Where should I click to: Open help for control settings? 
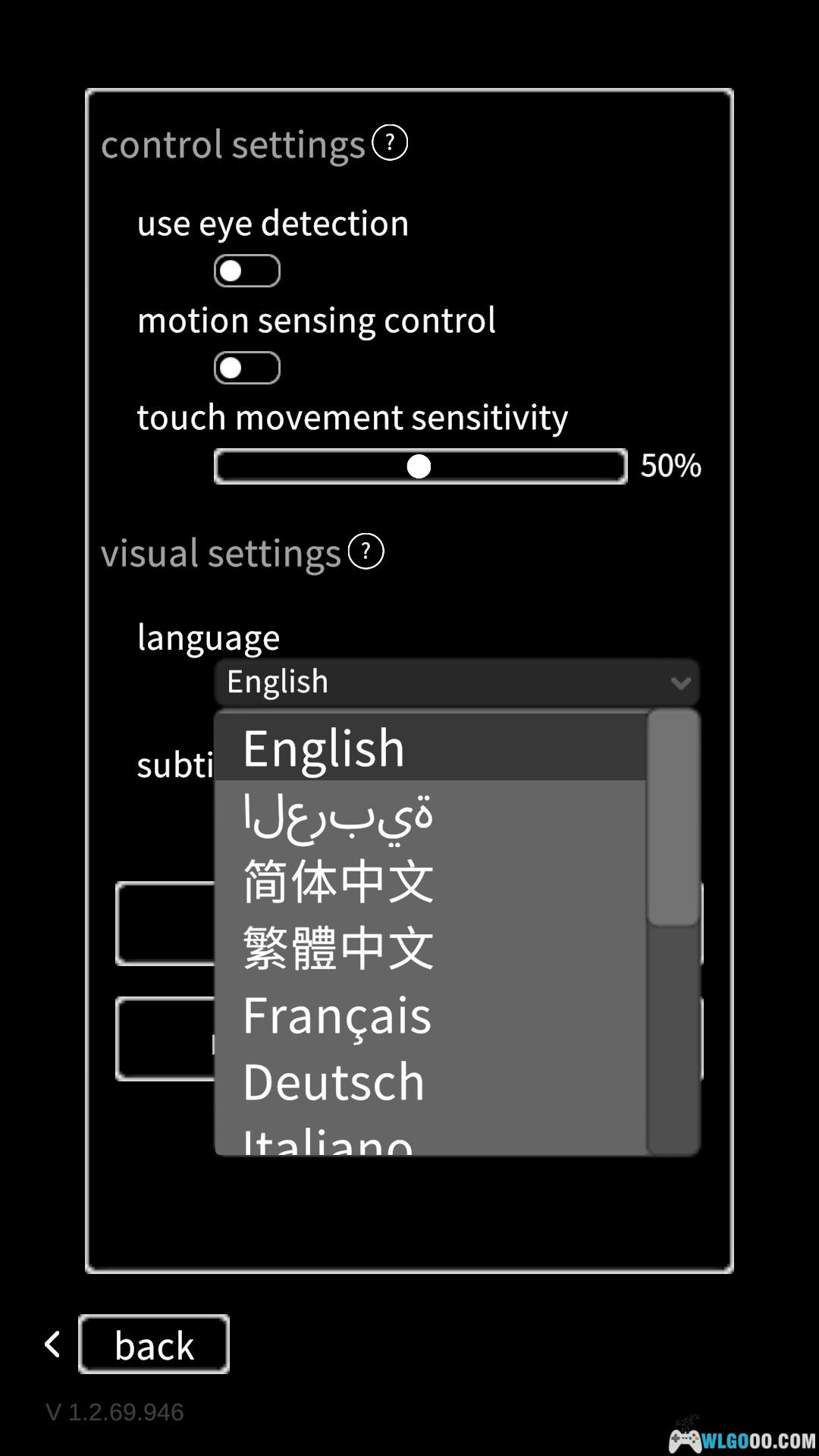[x=390, y=143]
